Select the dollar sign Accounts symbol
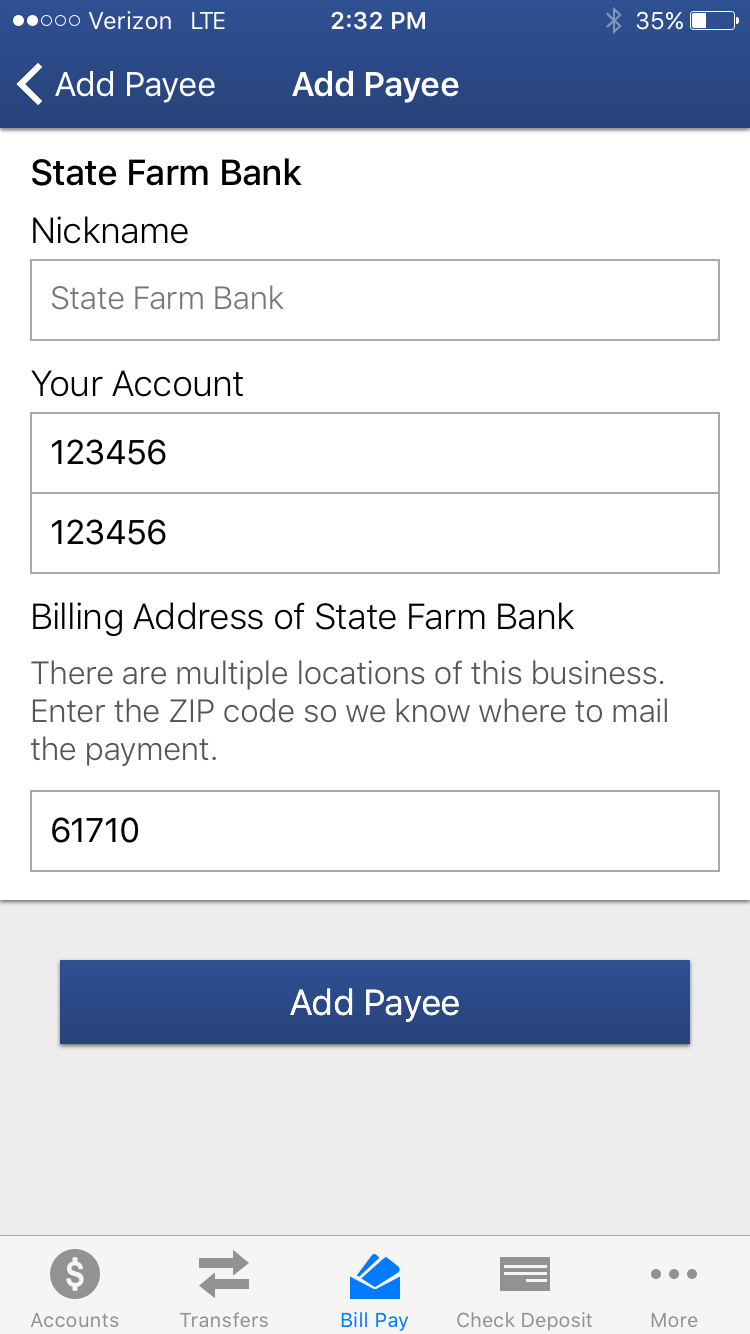The width and height of the screenshot is (750, 1334). (74, 1273)
